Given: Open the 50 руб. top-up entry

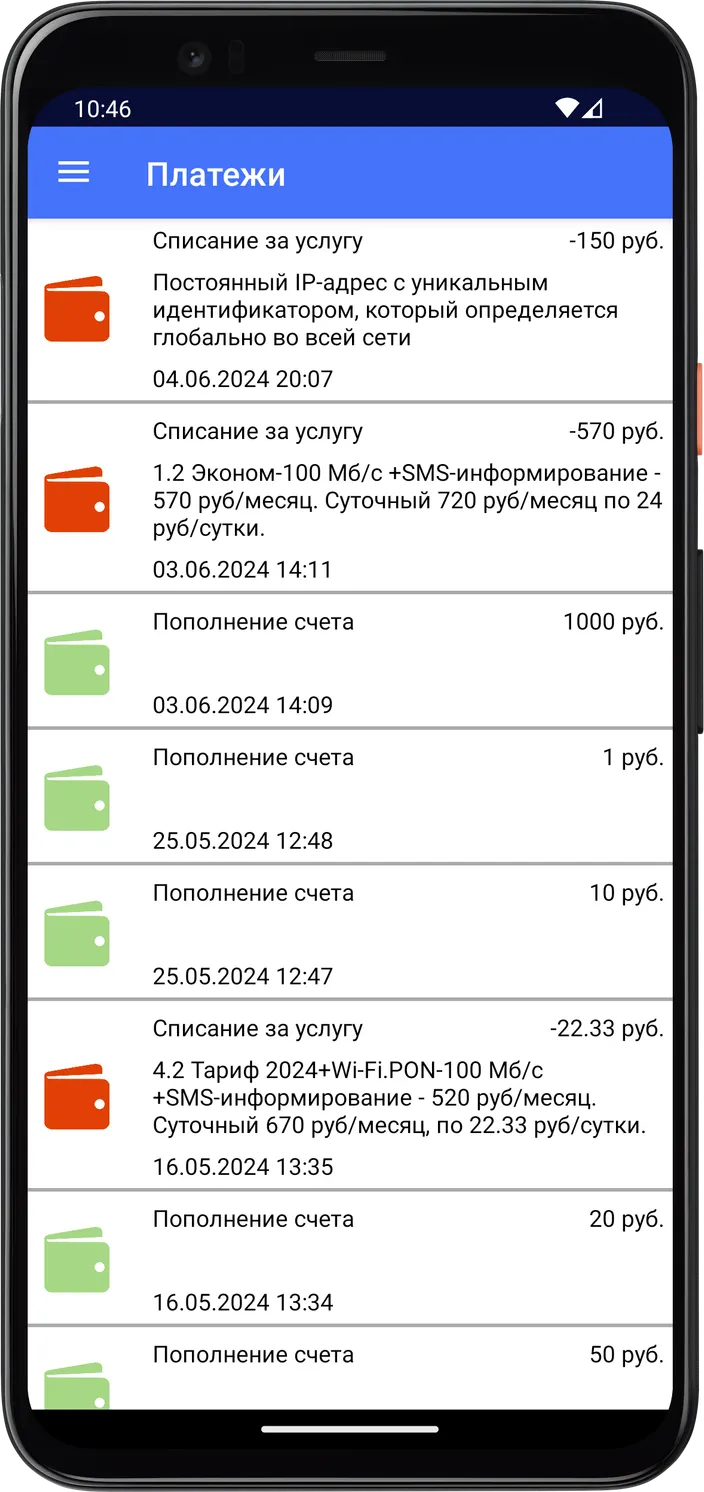Looking at the screenshot, I should coord(350,1368).
